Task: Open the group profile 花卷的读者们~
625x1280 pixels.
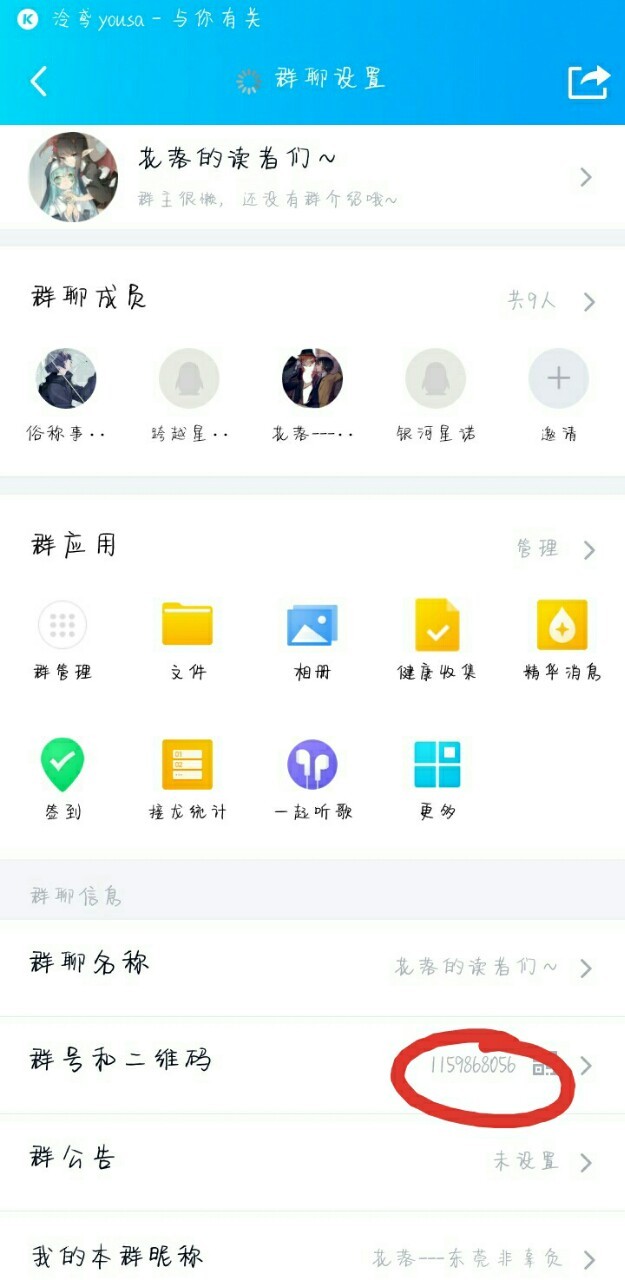Action: click(312, 177)
